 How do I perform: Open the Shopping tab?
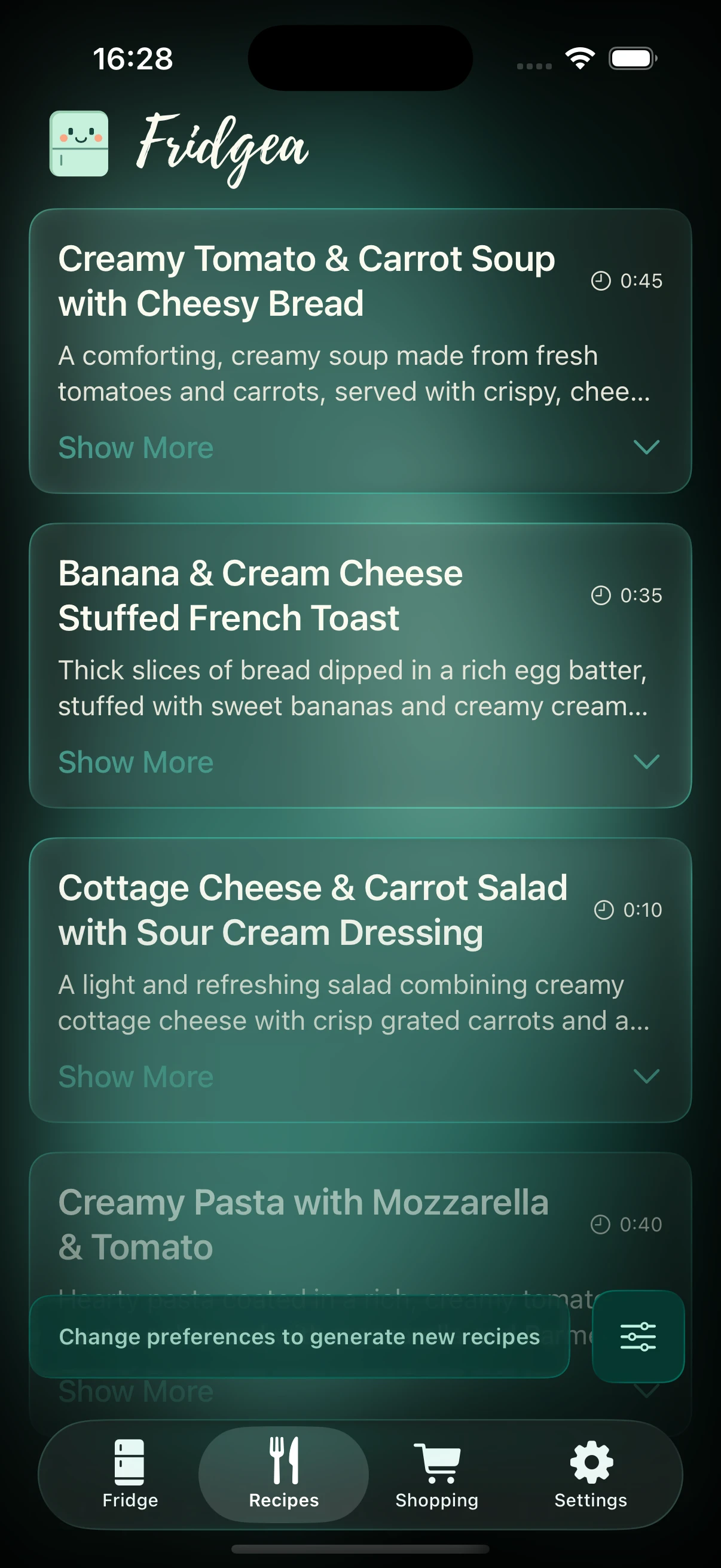(x=436, y=1474)
